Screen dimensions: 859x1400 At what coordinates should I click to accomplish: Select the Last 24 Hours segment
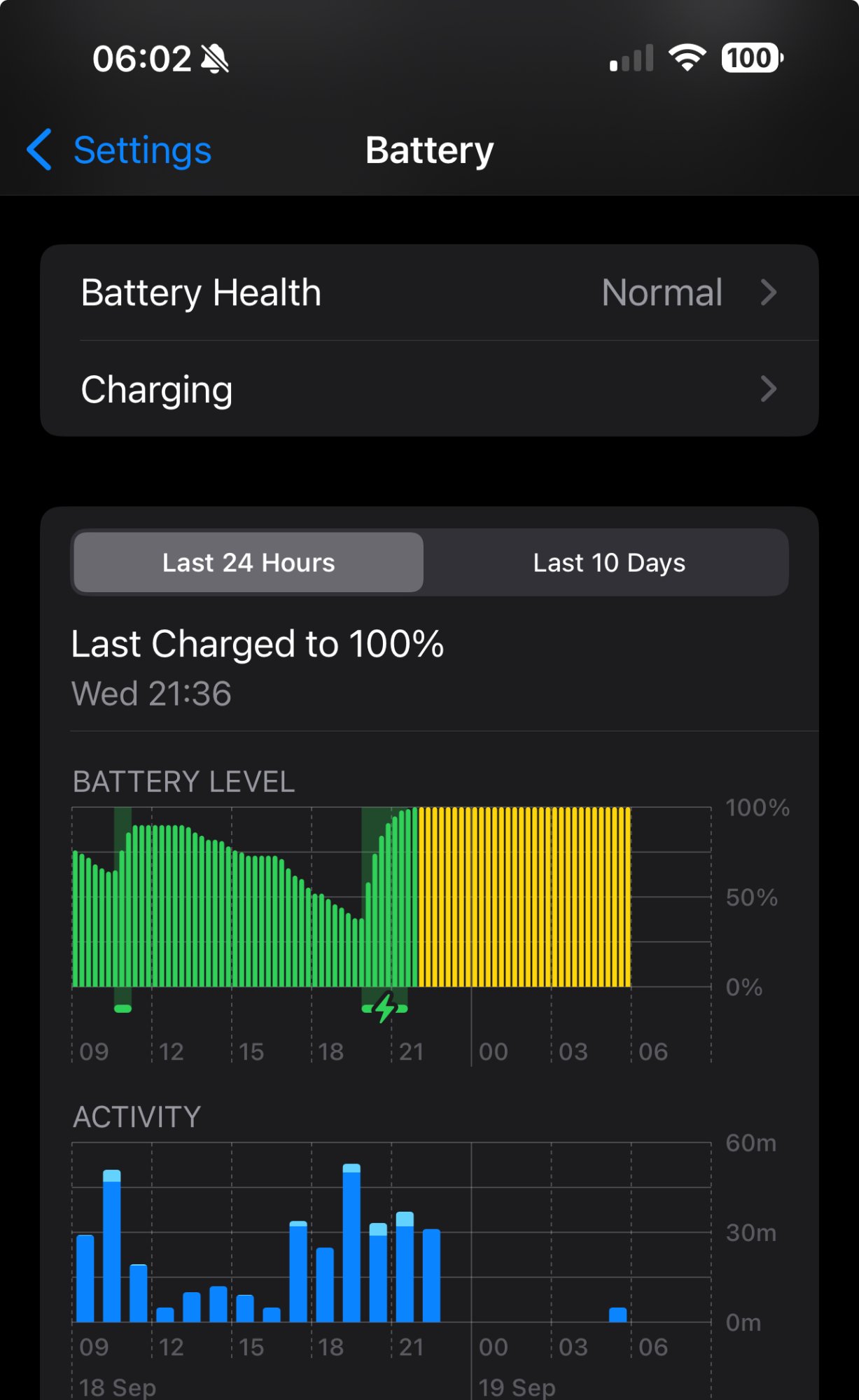(249, 563)
